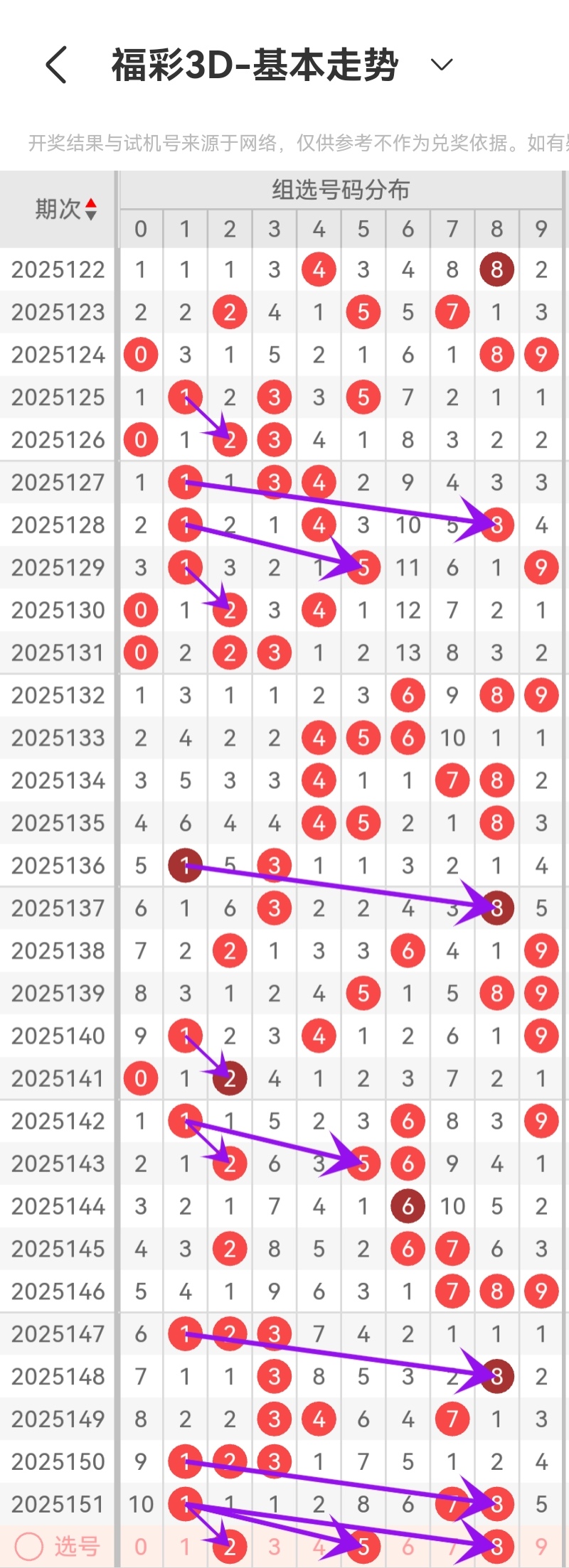The width and height of the screenshot is (569, 1568).
Task: Tap the back arrow in the header
Action: [55, 64]
